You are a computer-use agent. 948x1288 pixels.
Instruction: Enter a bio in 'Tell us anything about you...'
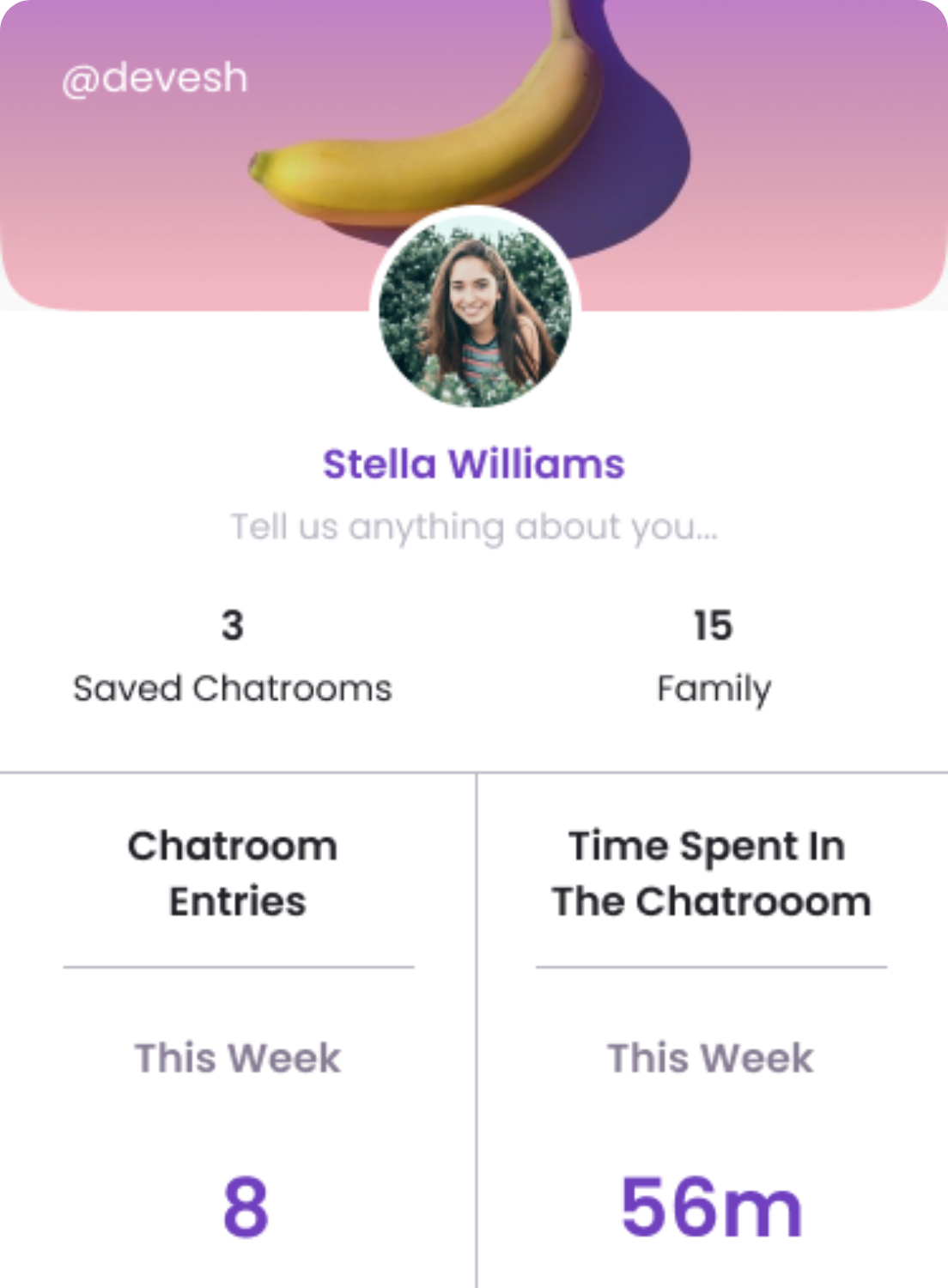tap(474, 526)
